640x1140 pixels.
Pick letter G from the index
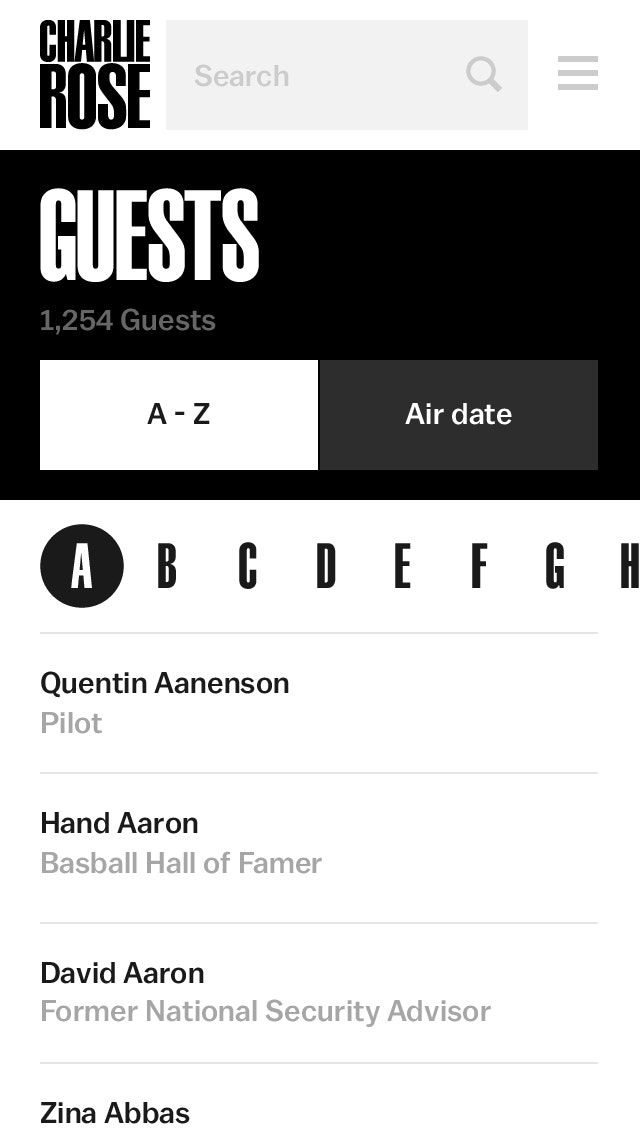point(555,566)
